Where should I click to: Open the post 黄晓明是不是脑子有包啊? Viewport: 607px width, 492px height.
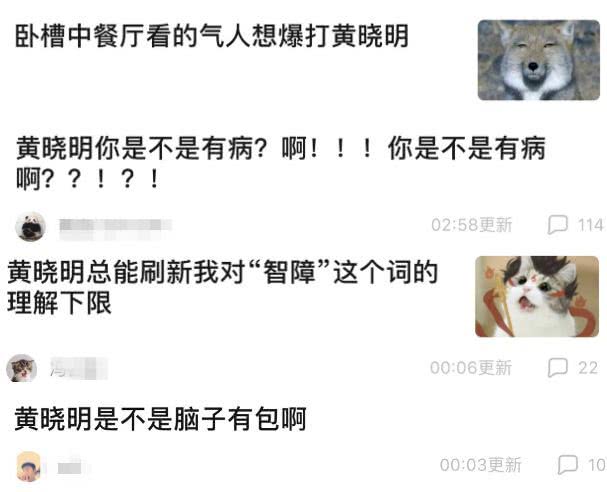(160, 418)
